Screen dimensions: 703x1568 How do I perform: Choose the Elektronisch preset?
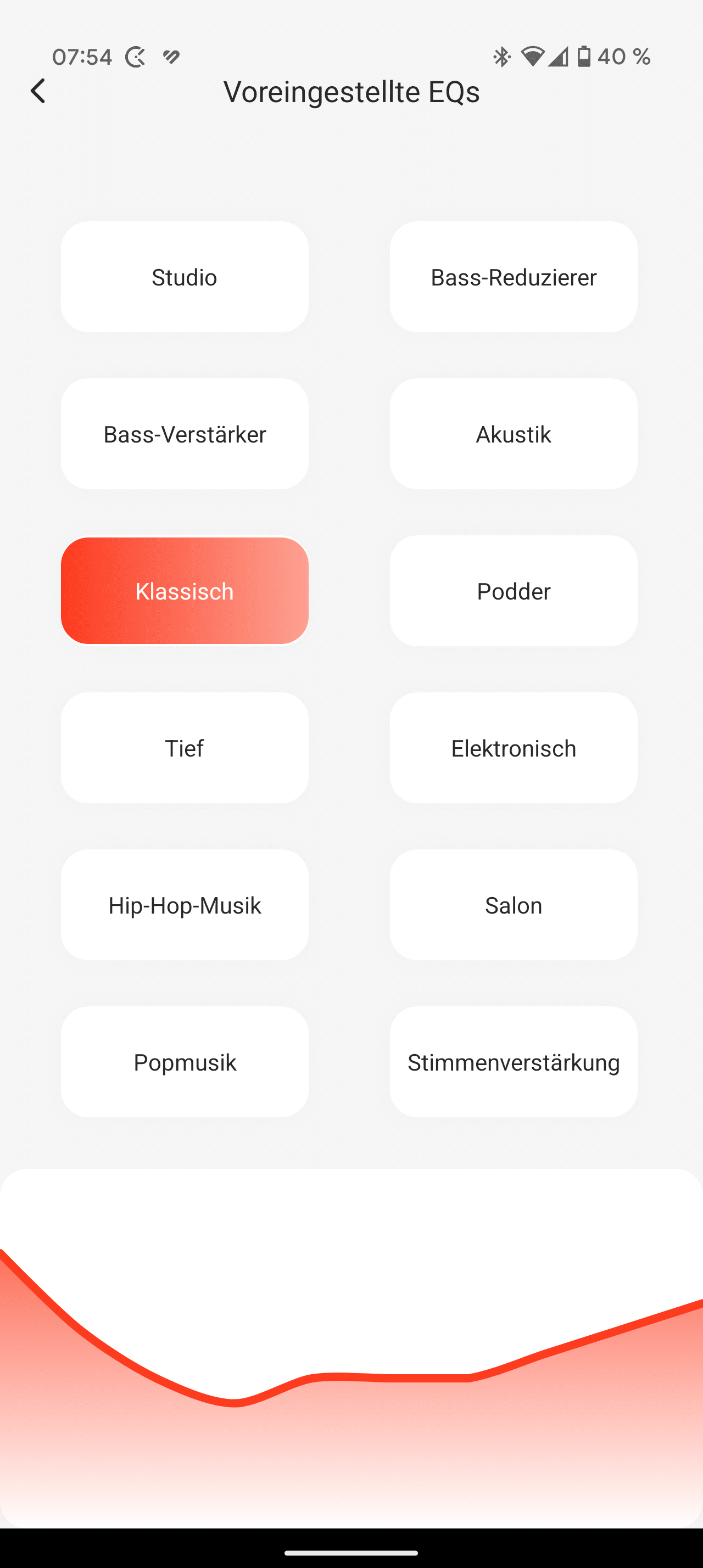pos(513,748)
